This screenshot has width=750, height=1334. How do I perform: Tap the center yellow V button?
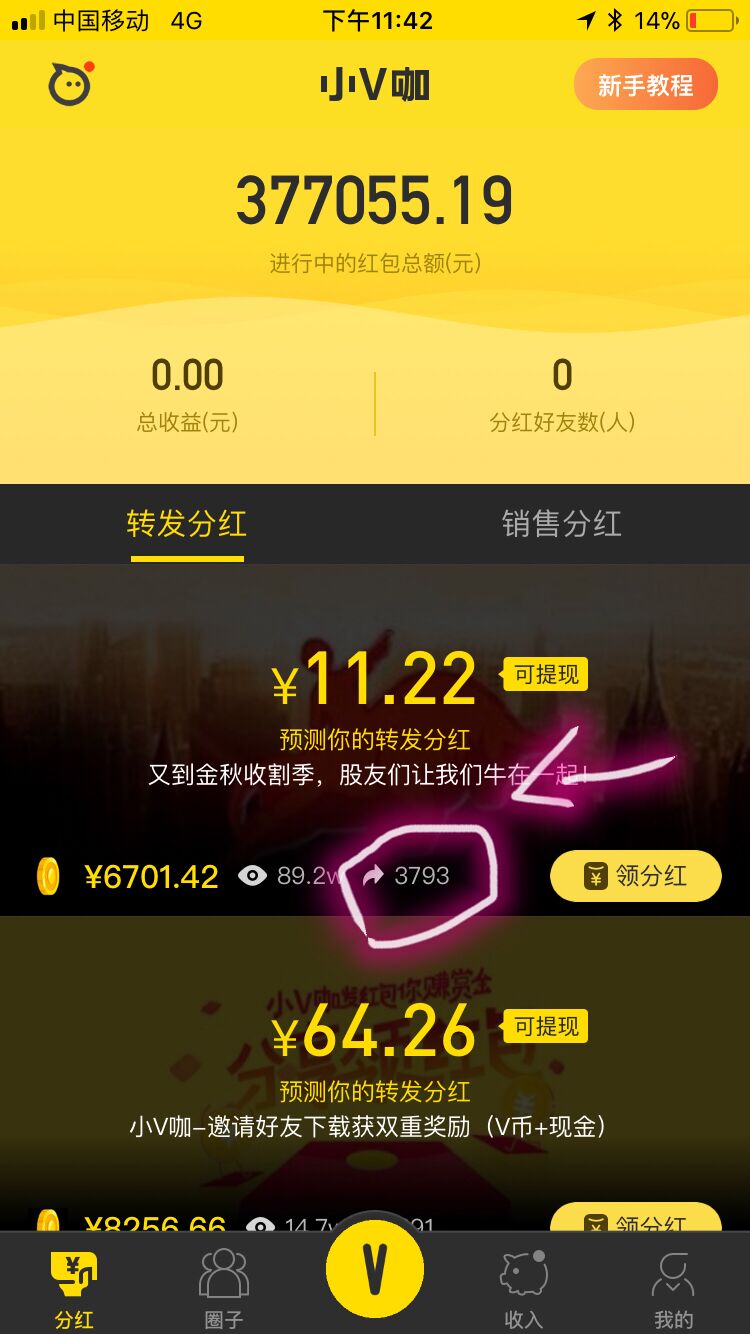point(375,1270)
